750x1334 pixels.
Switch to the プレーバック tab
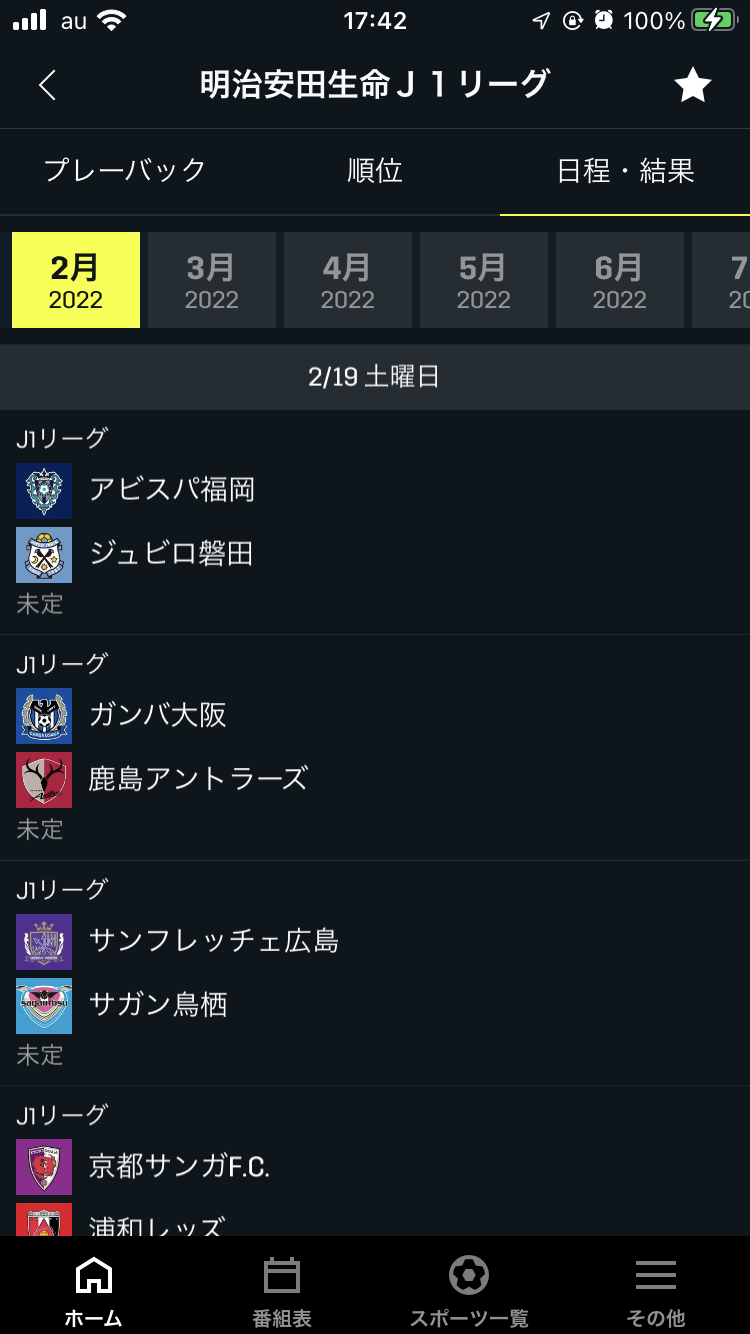click(125, 171)
